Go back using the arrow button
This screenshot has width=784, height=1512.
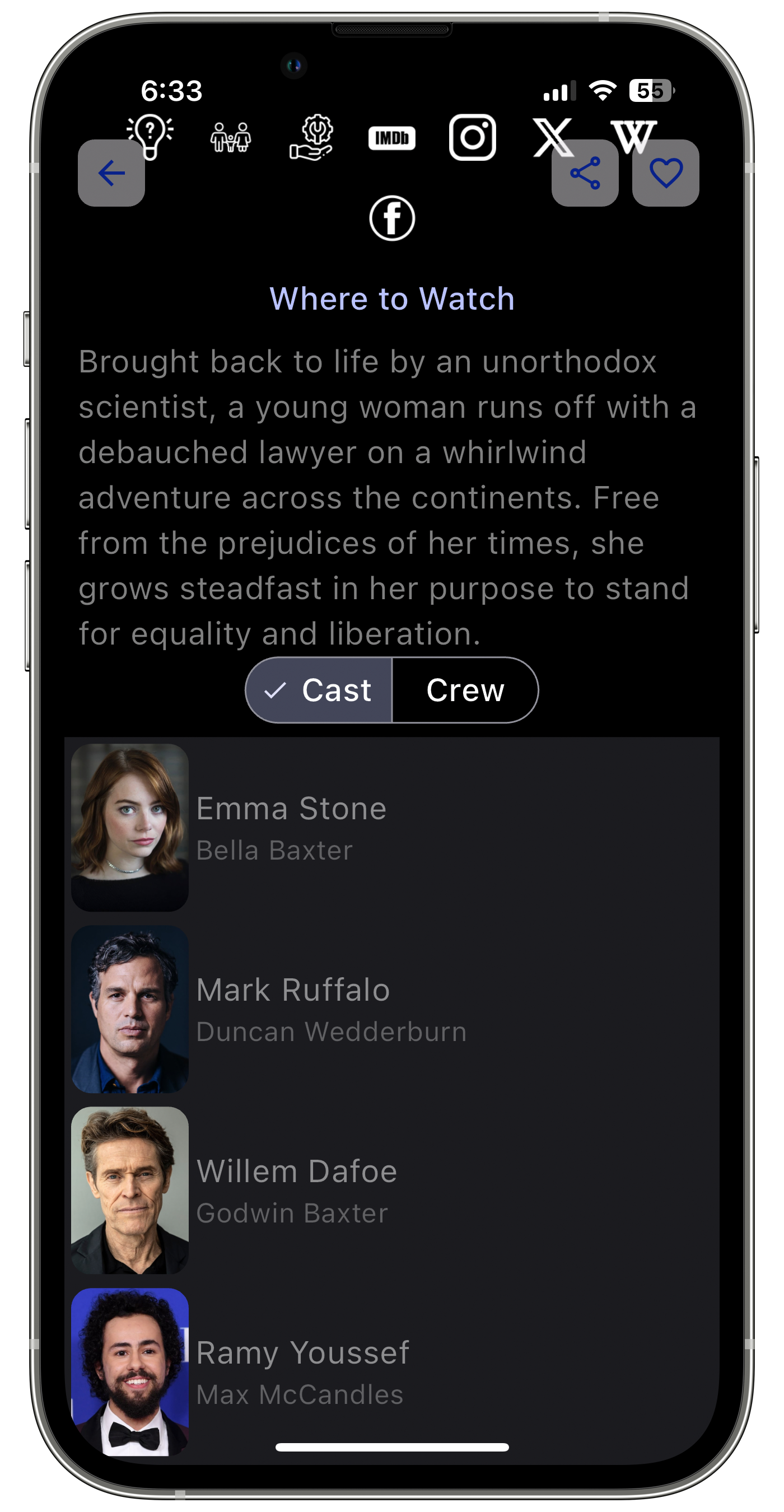tap(111, 173)
